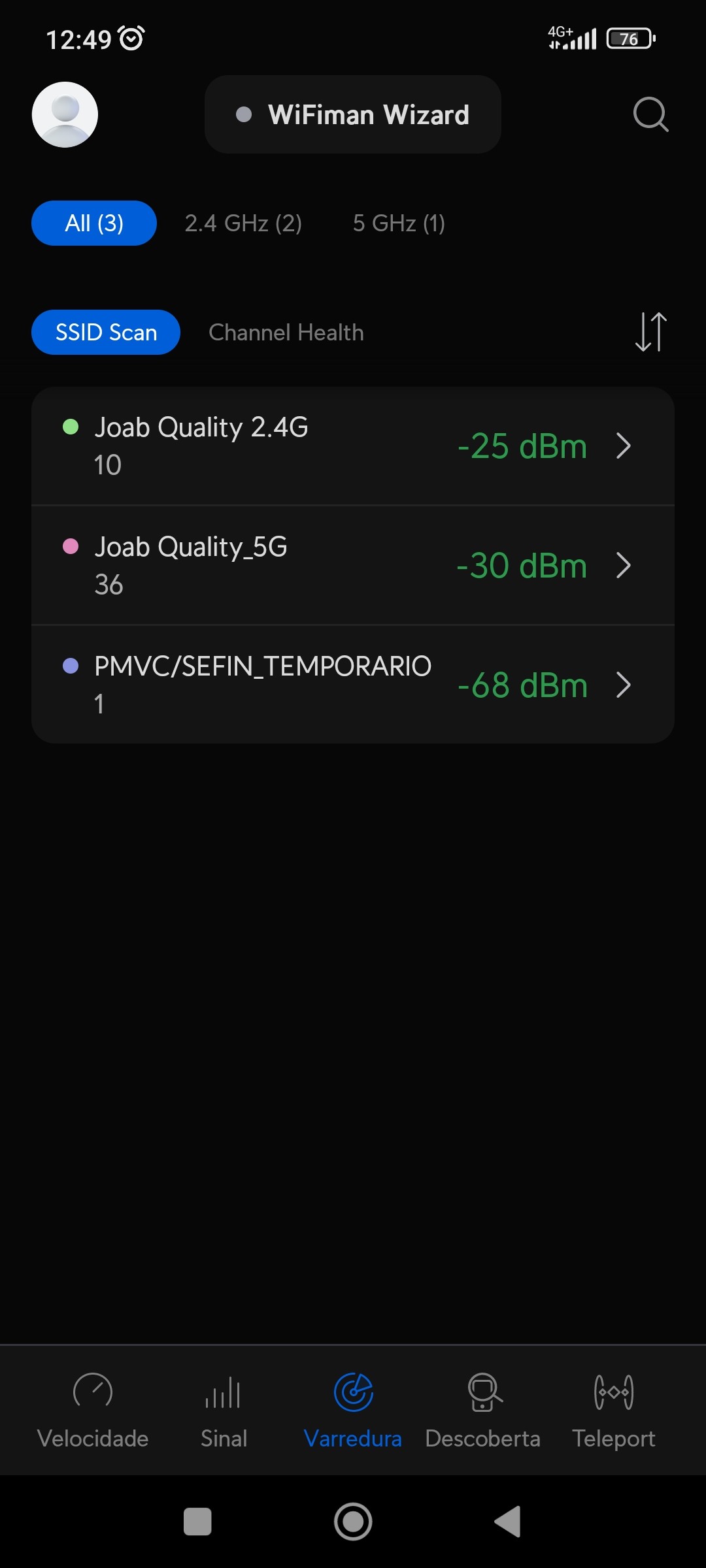Select the SSID Scan view
Viewport: 706px width, 1568px height.
tap(106, 333)
